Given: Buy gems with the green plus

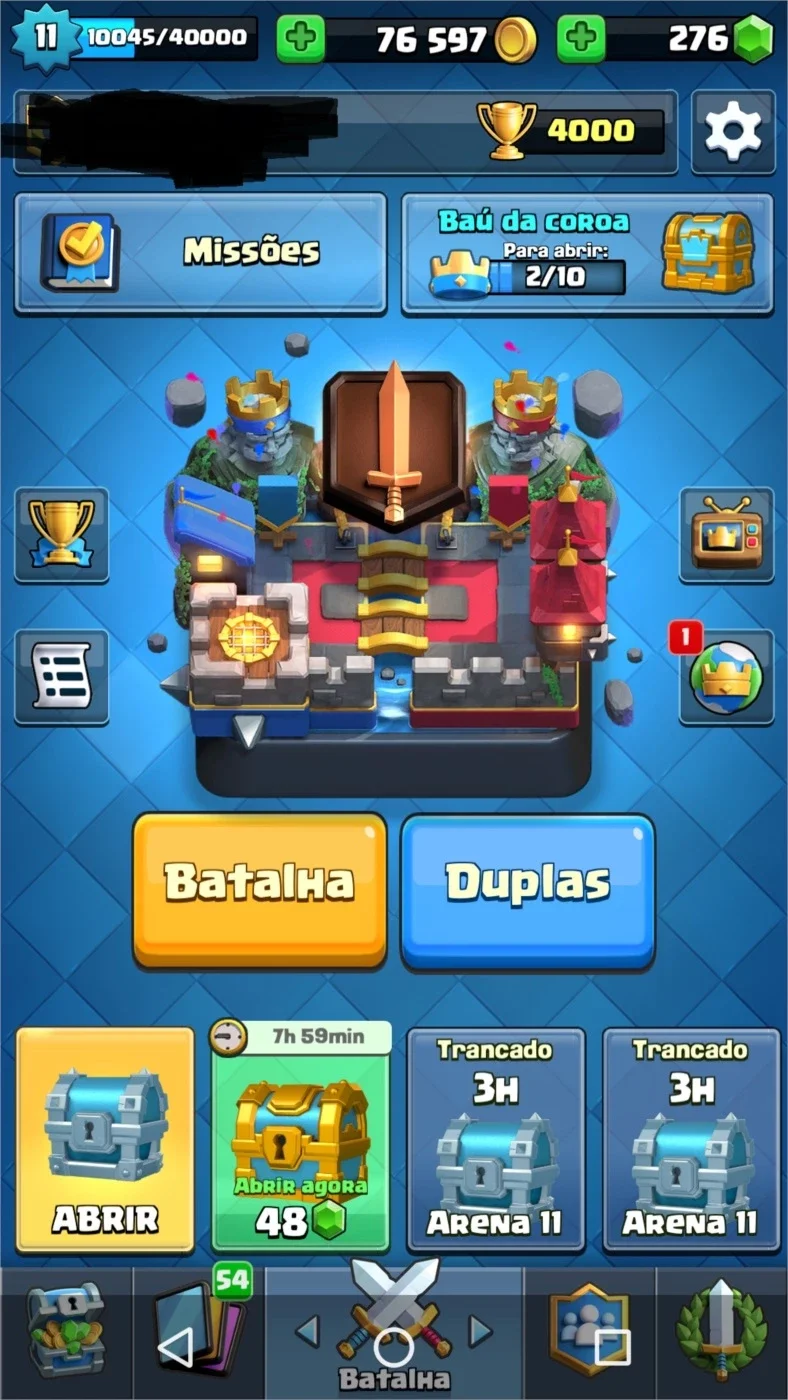Looking at the screenshot, I should (581, 39).
